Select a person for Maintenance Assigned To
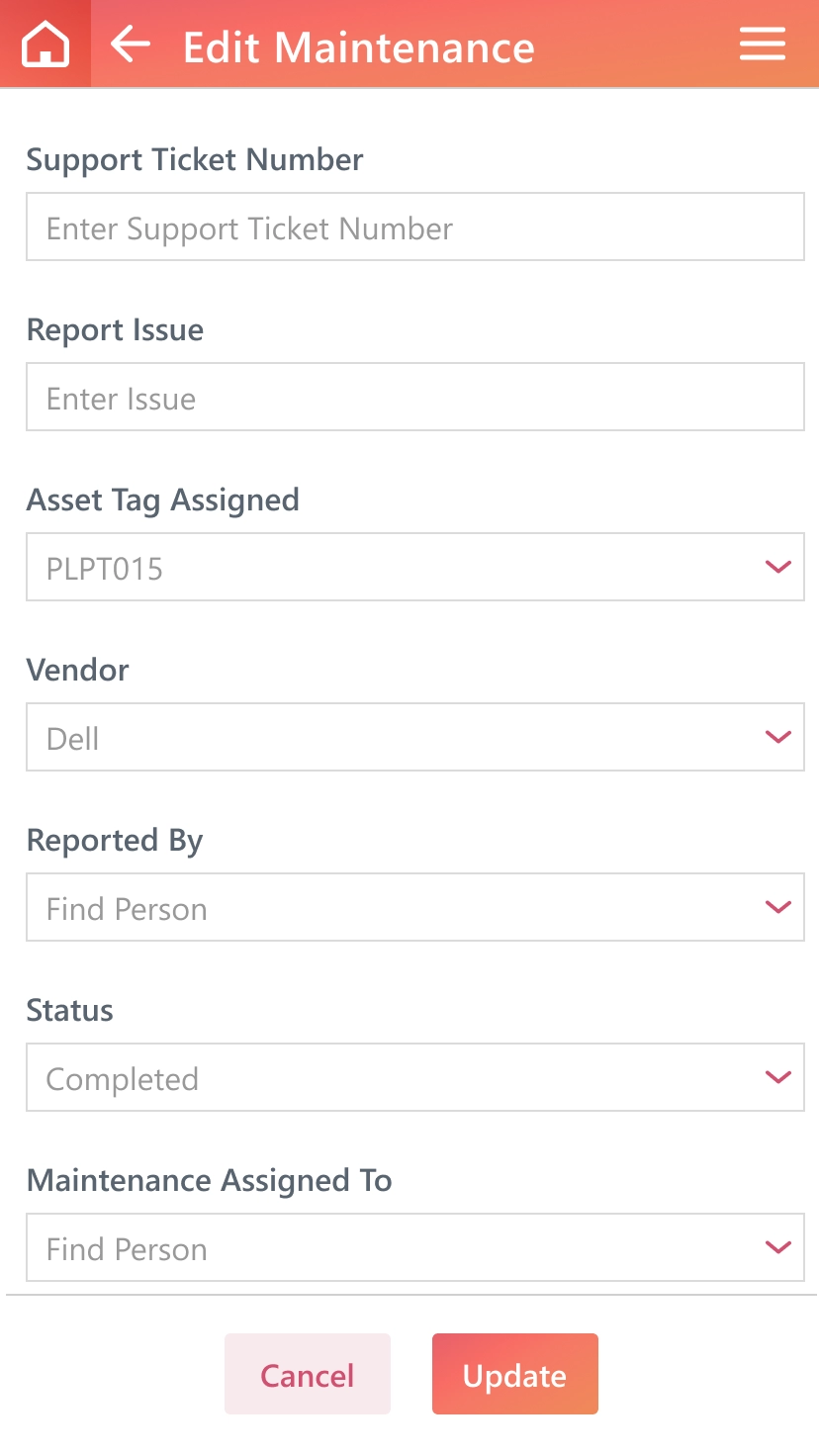 pyautogui.click(x=415, y=1248)
